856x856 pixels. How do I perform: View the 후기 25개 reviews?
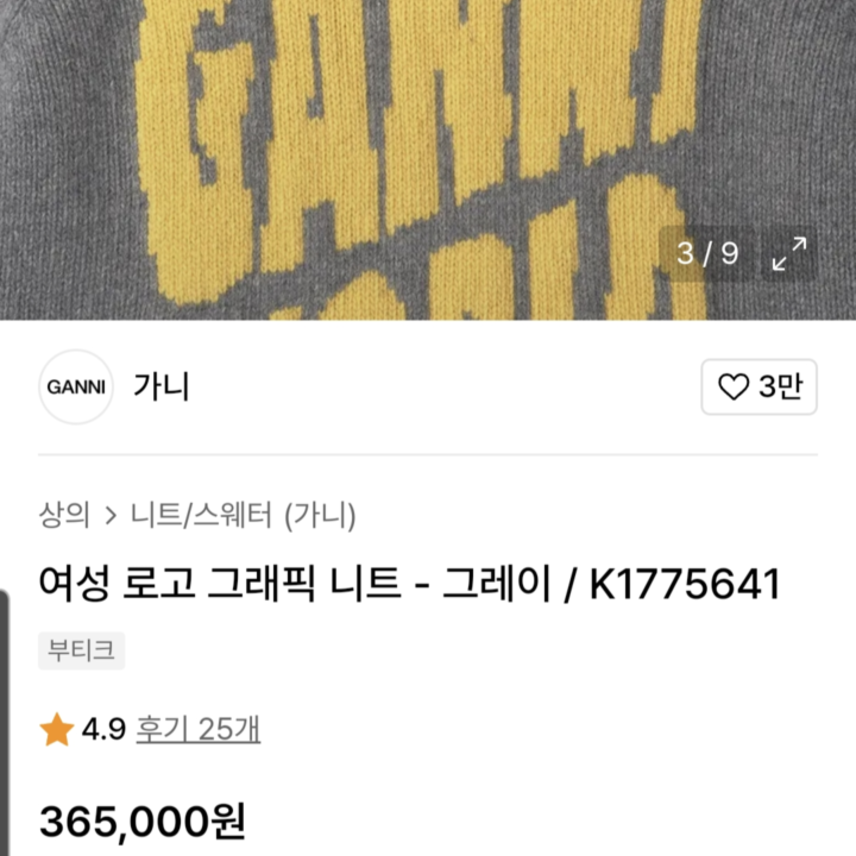pyautogui.click(x=198, y=730)
